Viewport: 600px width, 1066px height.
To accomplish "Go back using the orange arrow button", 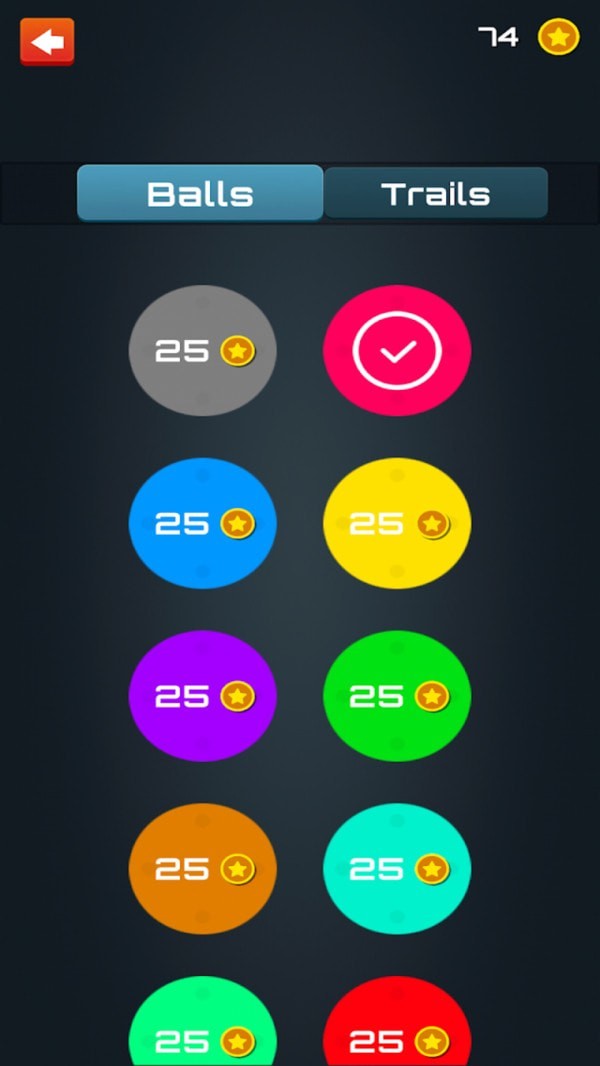I will 47,42.
